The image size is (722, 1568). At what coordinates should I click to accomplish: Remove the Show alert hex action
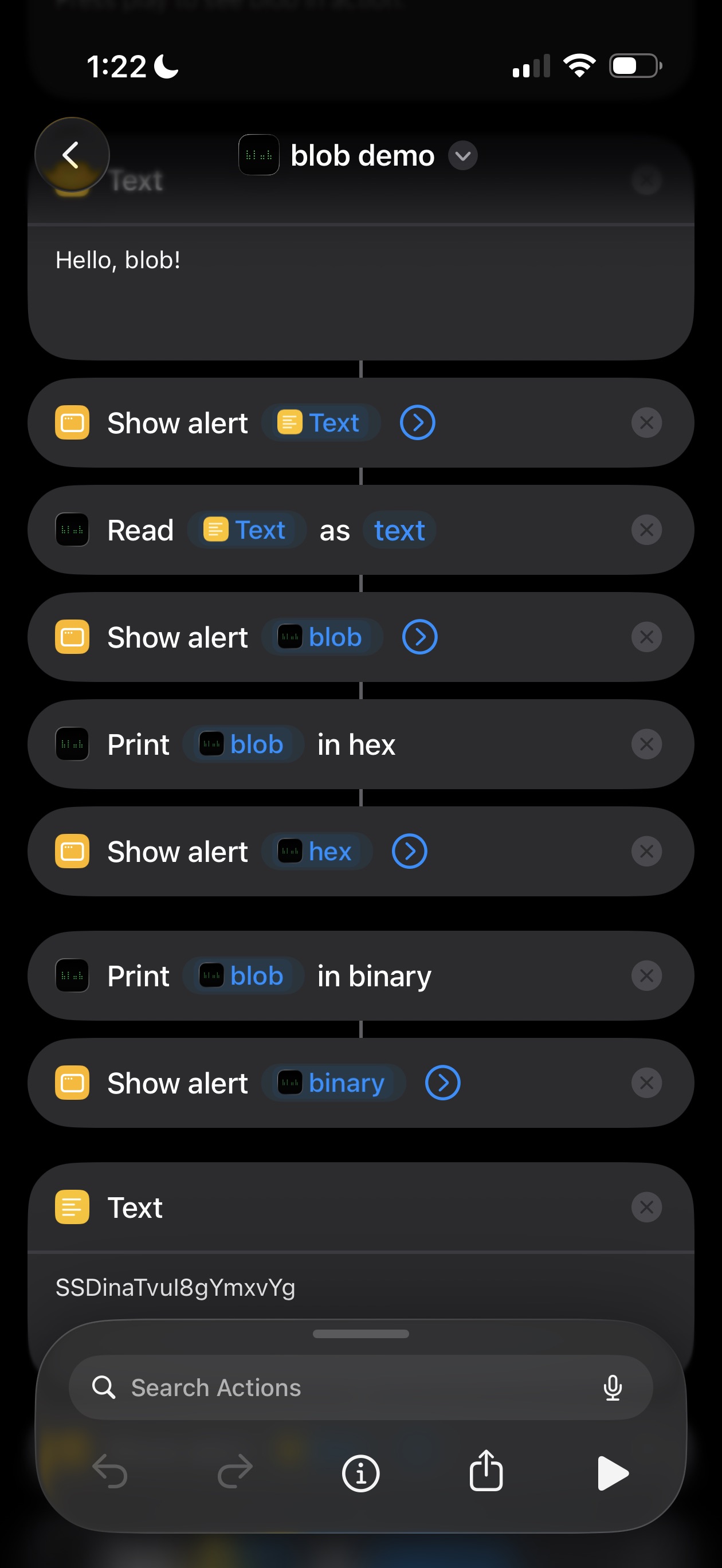[646, 851]
